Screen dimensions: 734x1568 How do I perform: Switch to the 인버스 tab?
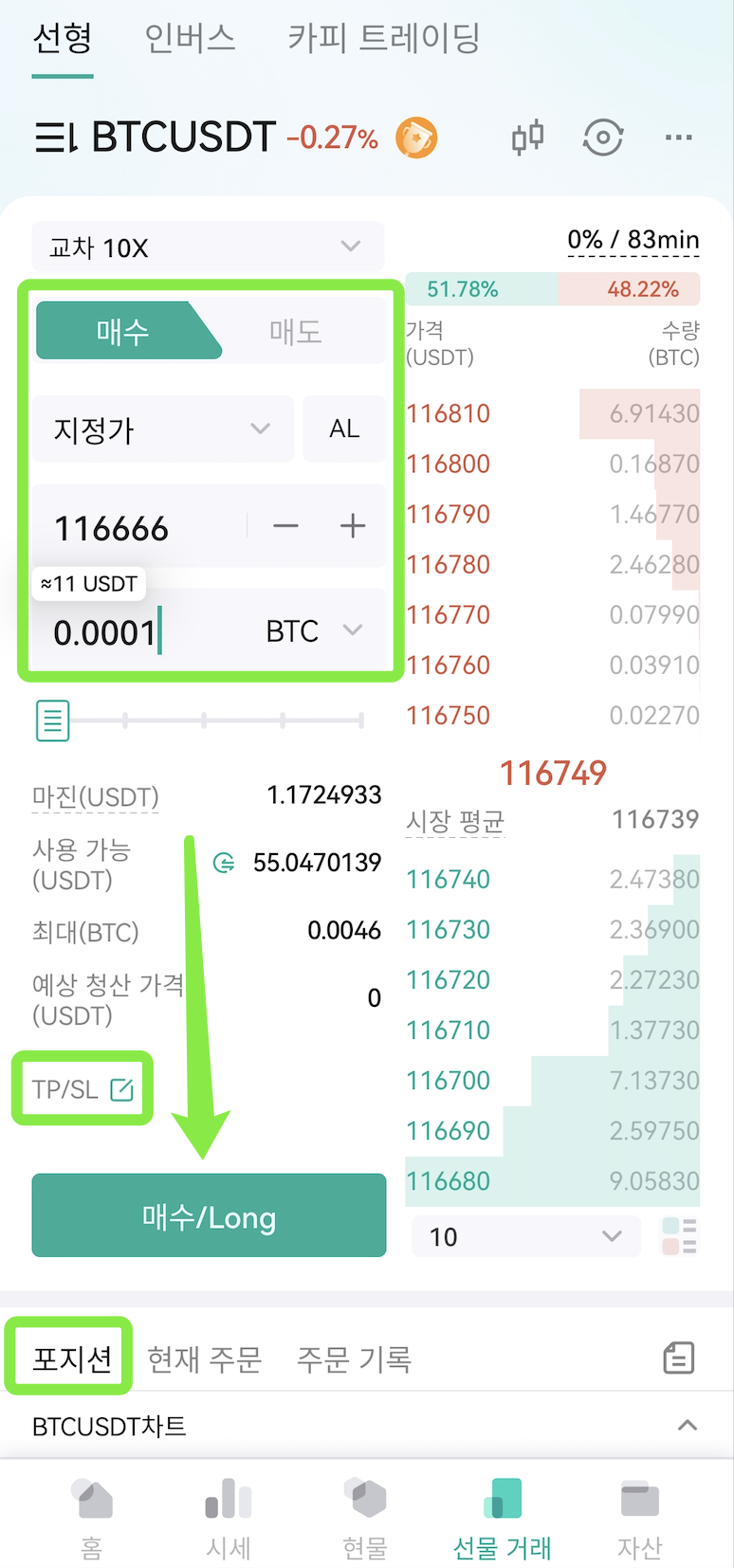coord(190,39)
